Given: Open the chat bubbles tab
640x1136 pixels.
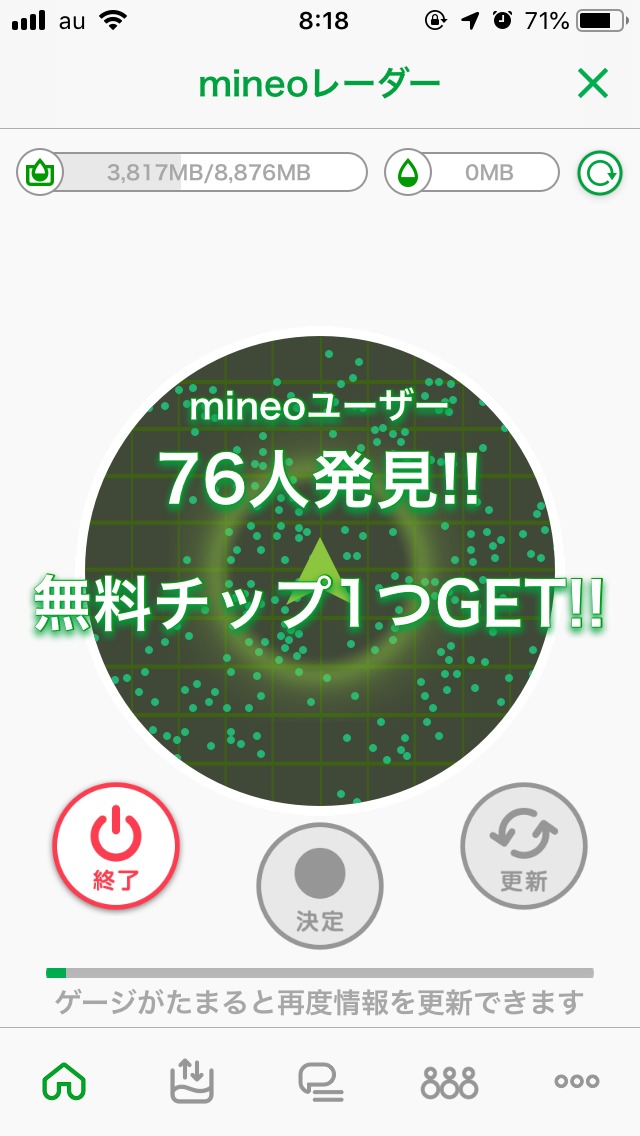Looking at the screenshot, I should point(321,1081).
